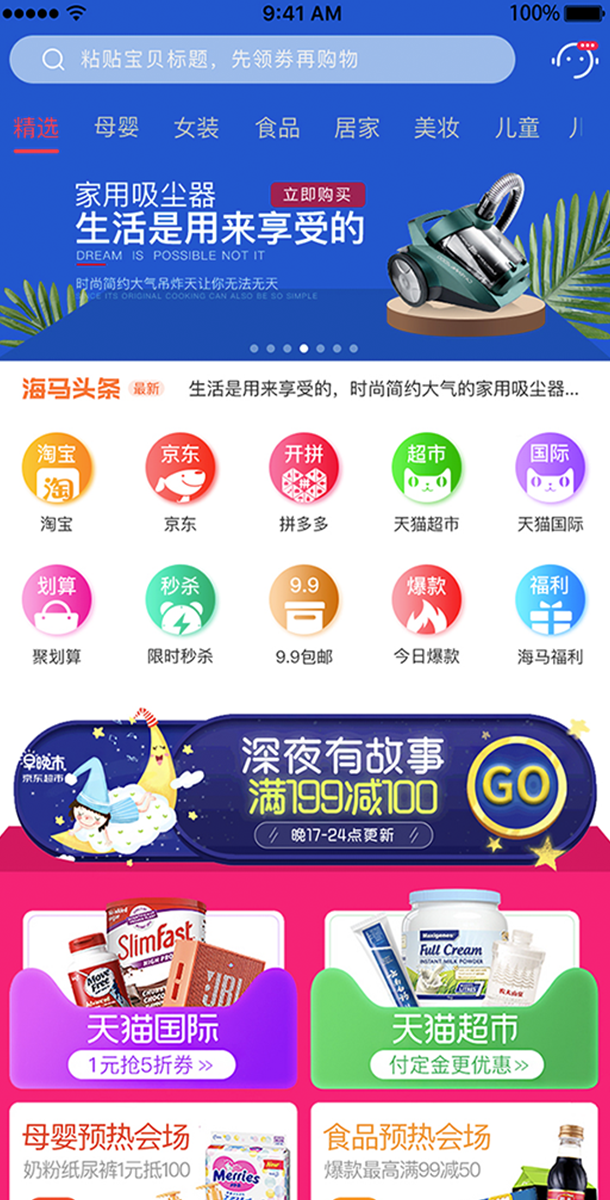Go to 聚划算 deals
The image size is (610, 1200).
[x=57, y=603]
